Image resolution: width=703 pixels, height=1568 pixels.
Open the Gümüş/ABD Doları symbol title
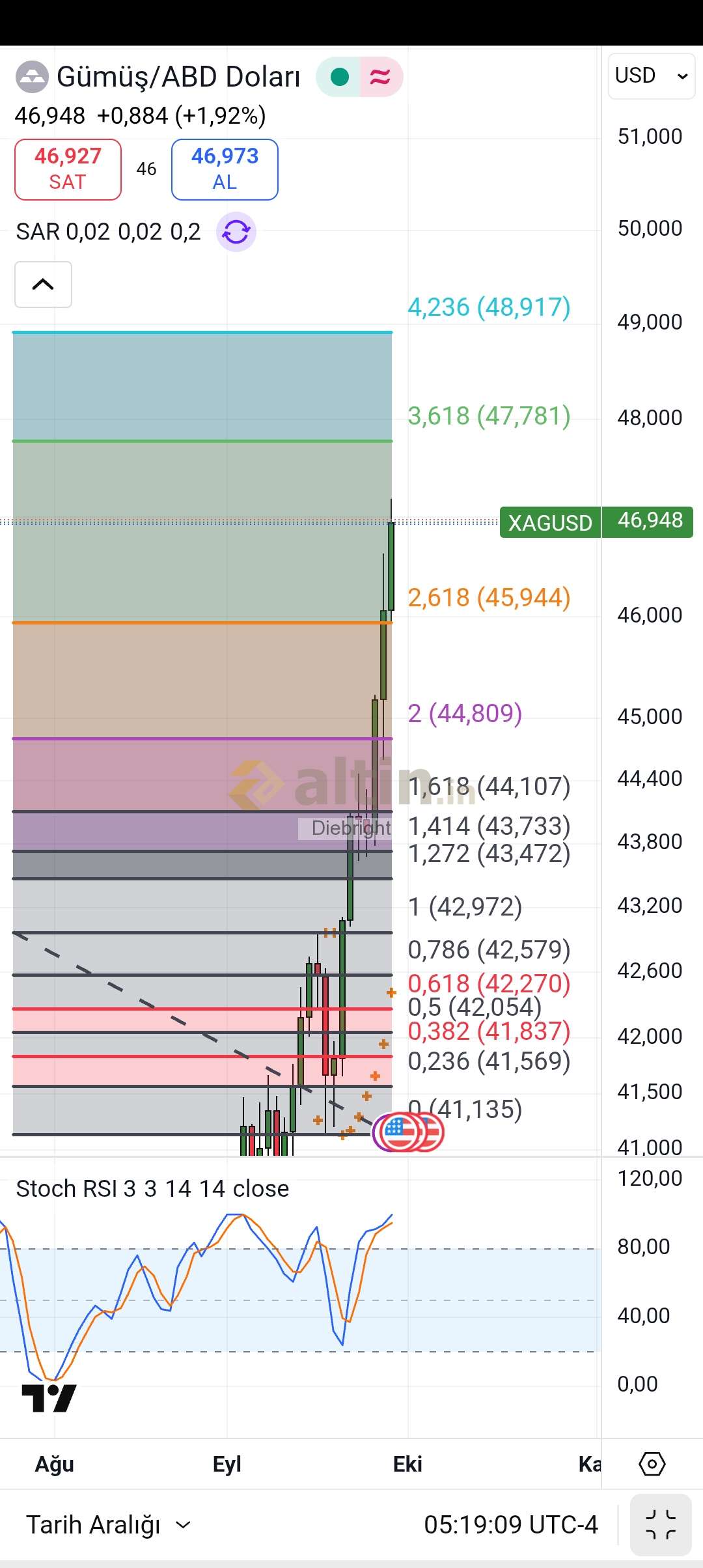(x=178, y=77)
